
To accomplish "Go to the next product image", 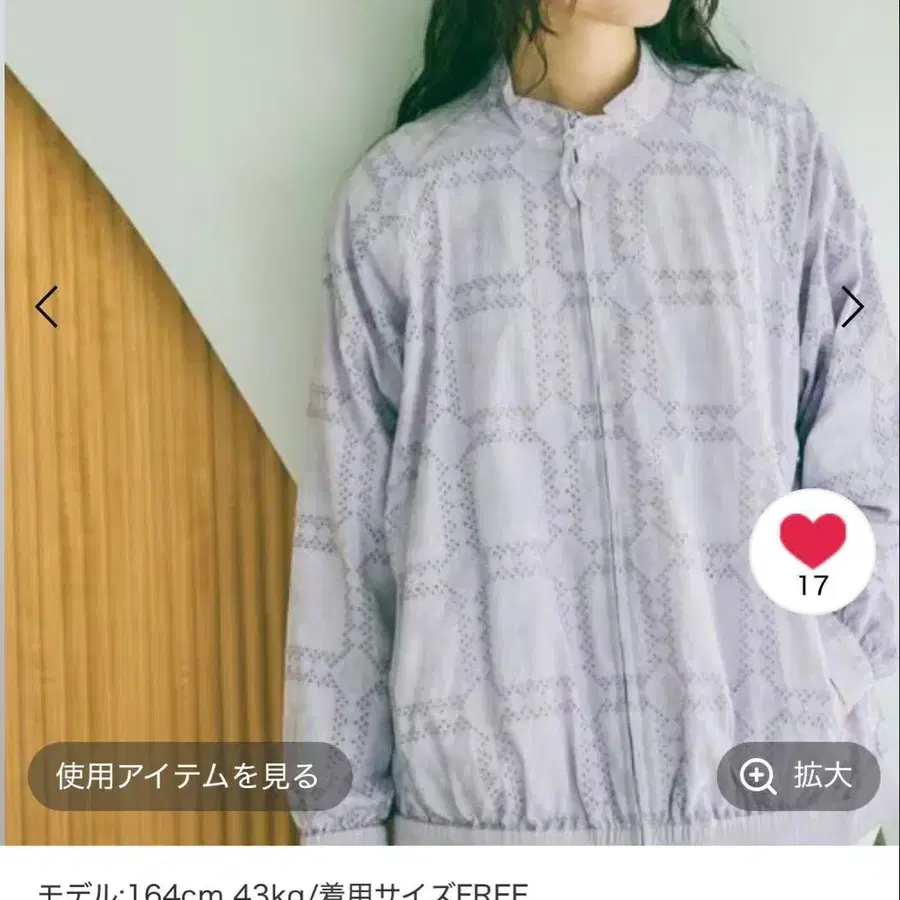I will point(853,307).
